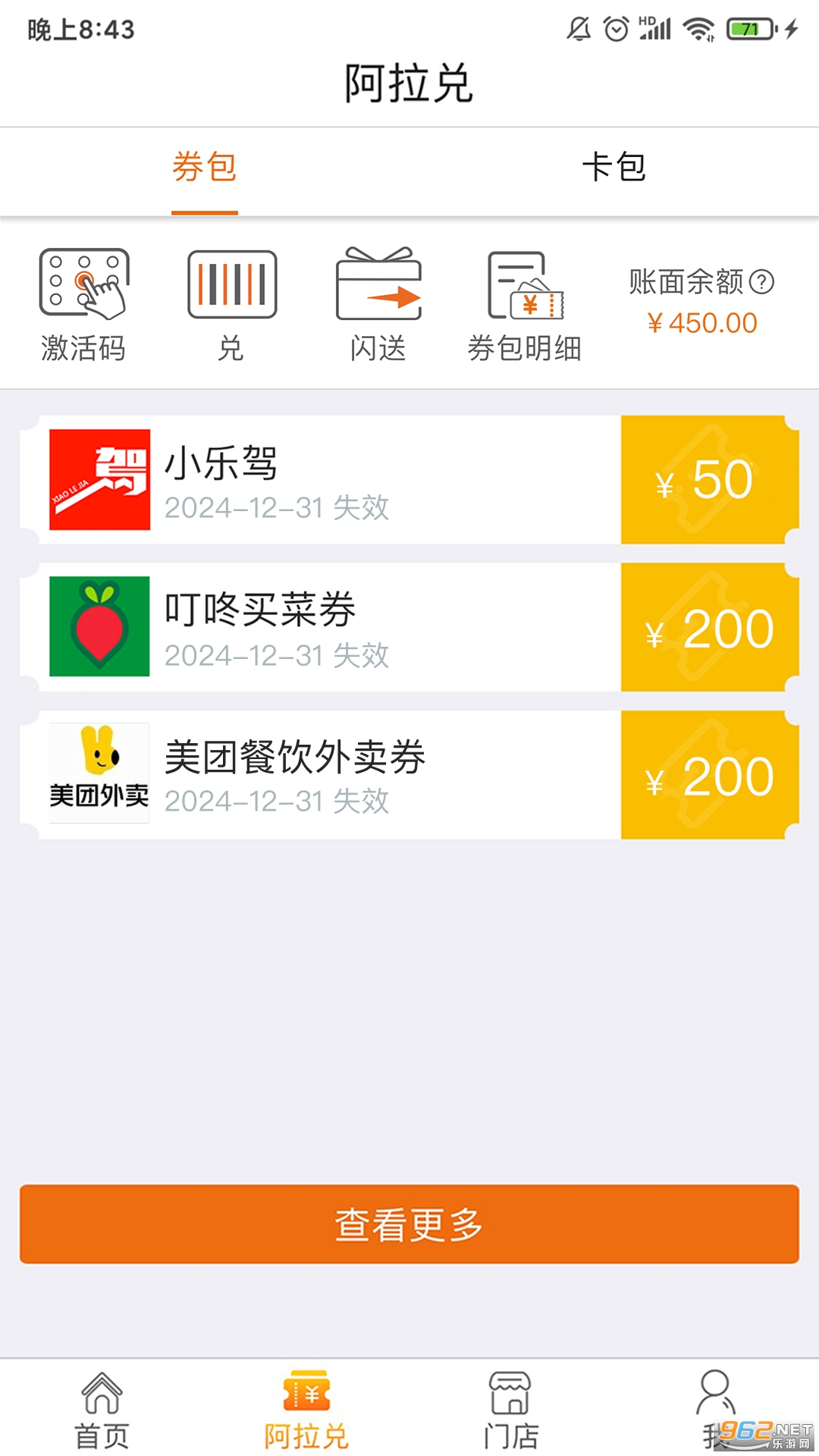Screen dimensions: 819x1456
Task: Stay on the 券包 tab
Action: (203, 168)
